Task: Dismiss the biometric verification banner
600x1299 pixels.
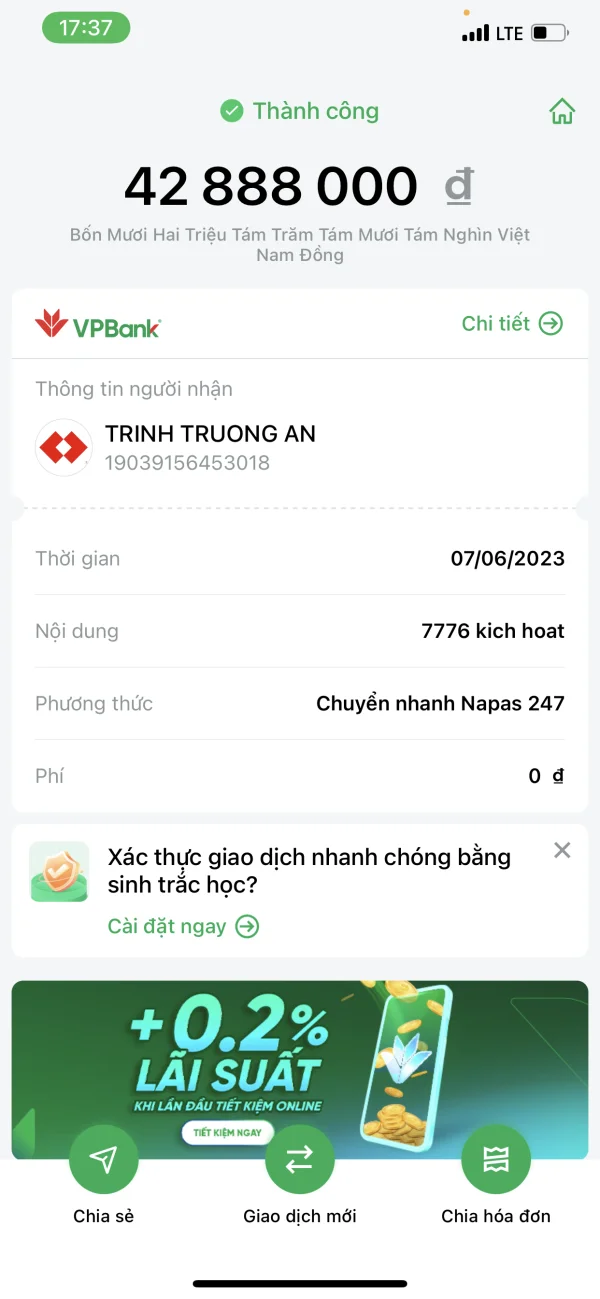Action: [x=562, y=850]
